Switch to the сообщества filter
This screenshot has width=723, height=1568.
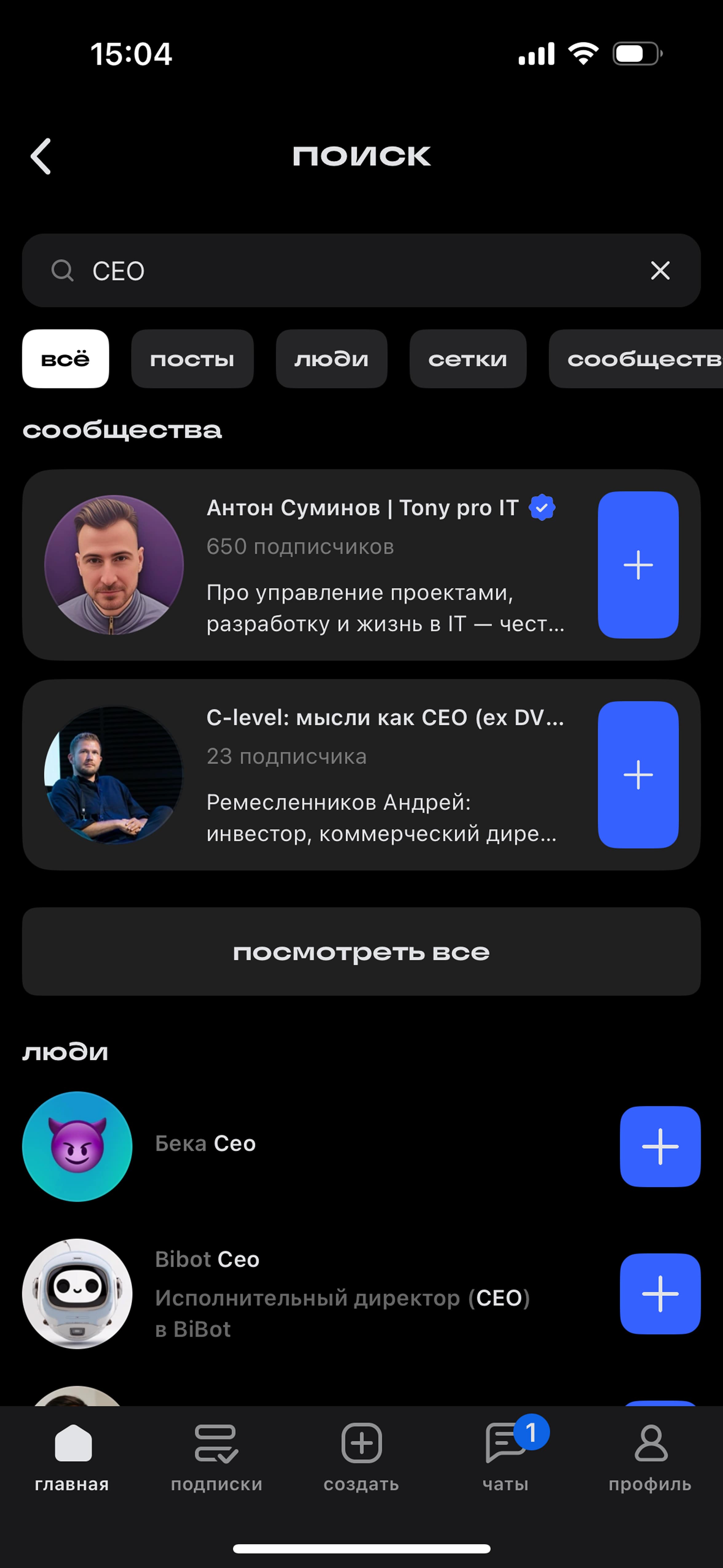point(636,359)
